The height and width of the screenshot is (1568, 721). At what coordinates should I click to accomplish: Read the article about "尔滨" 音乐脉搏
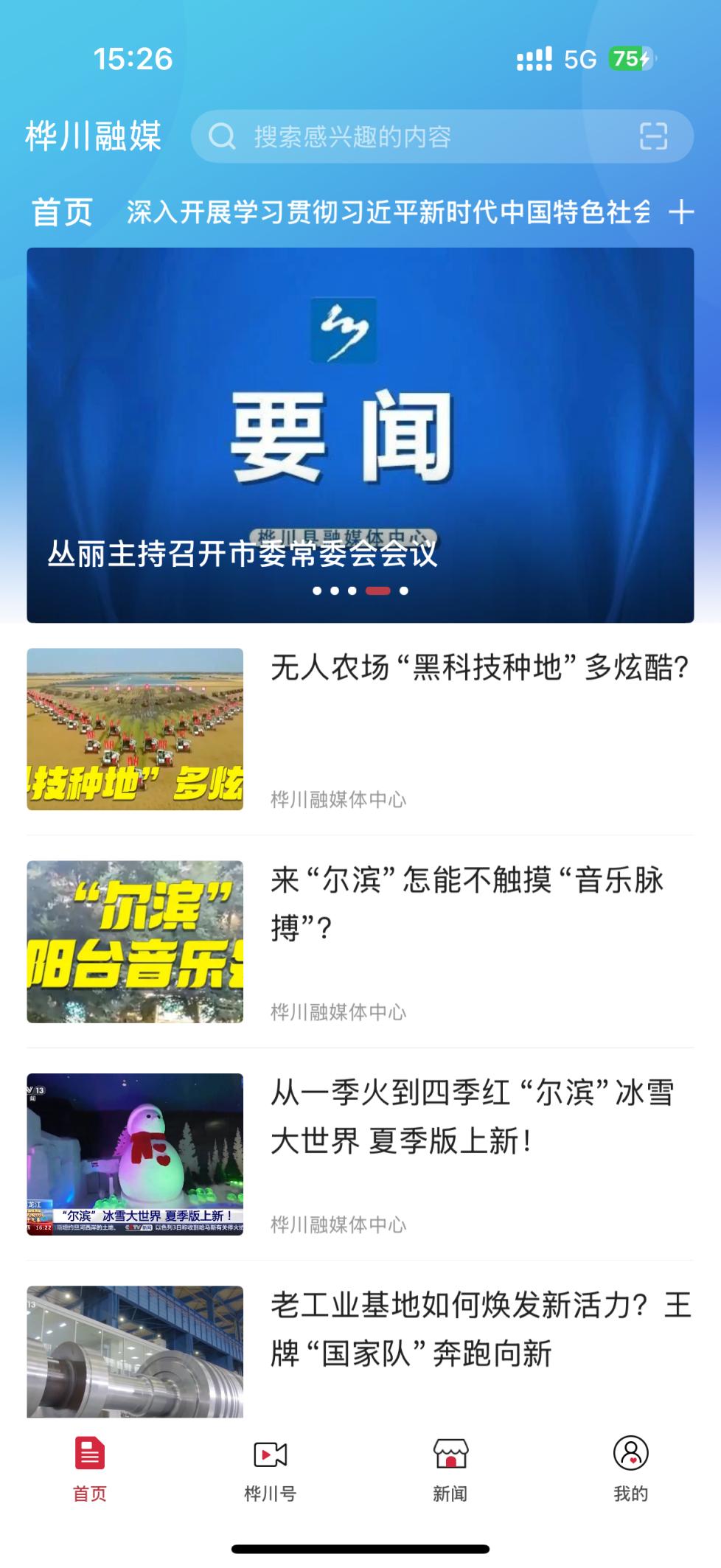point(467,903)
